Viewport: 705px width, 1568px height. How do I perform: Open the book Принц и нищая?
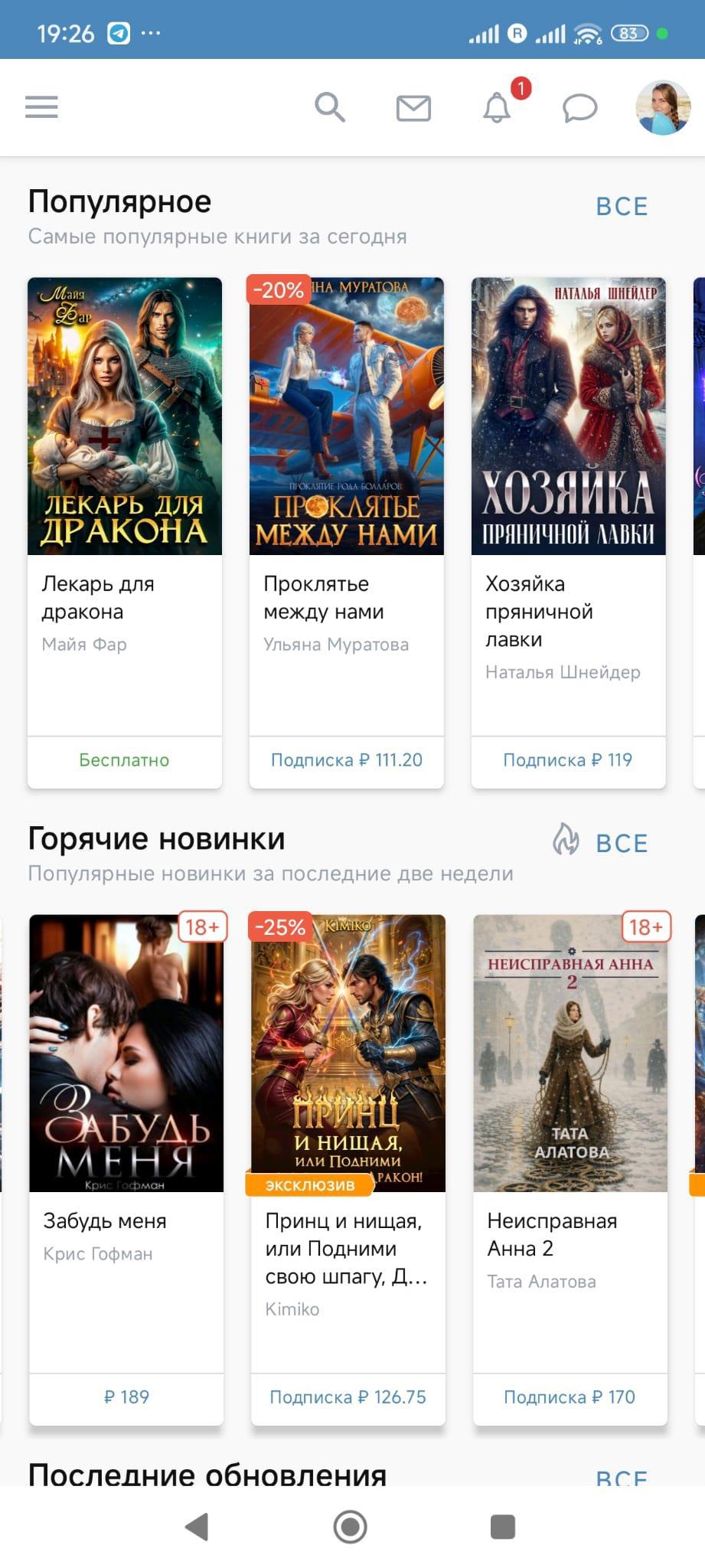[348, 1053]
